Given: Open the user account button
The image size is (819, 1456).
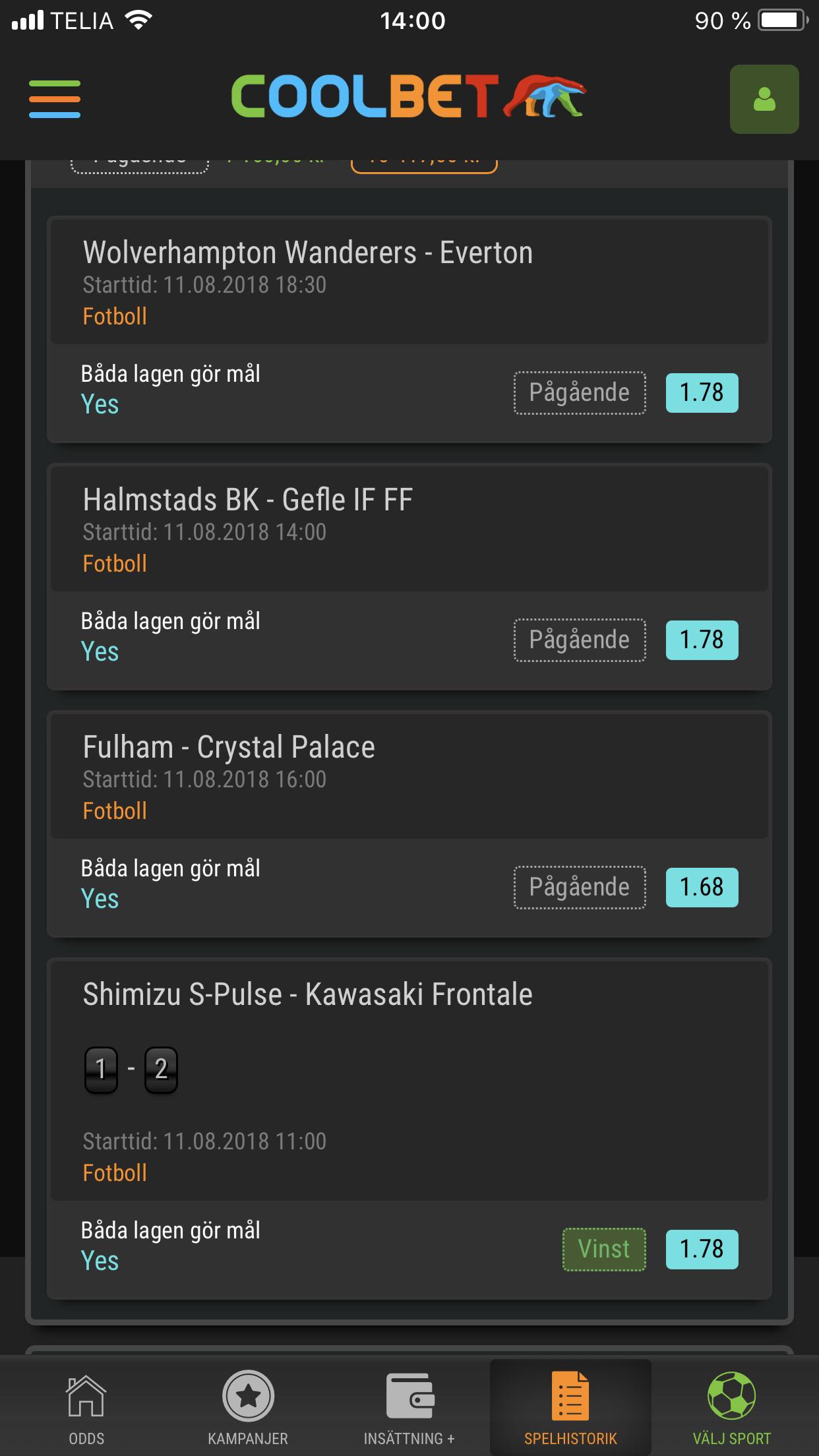Looking at the screenshot, I should [764, 100].
